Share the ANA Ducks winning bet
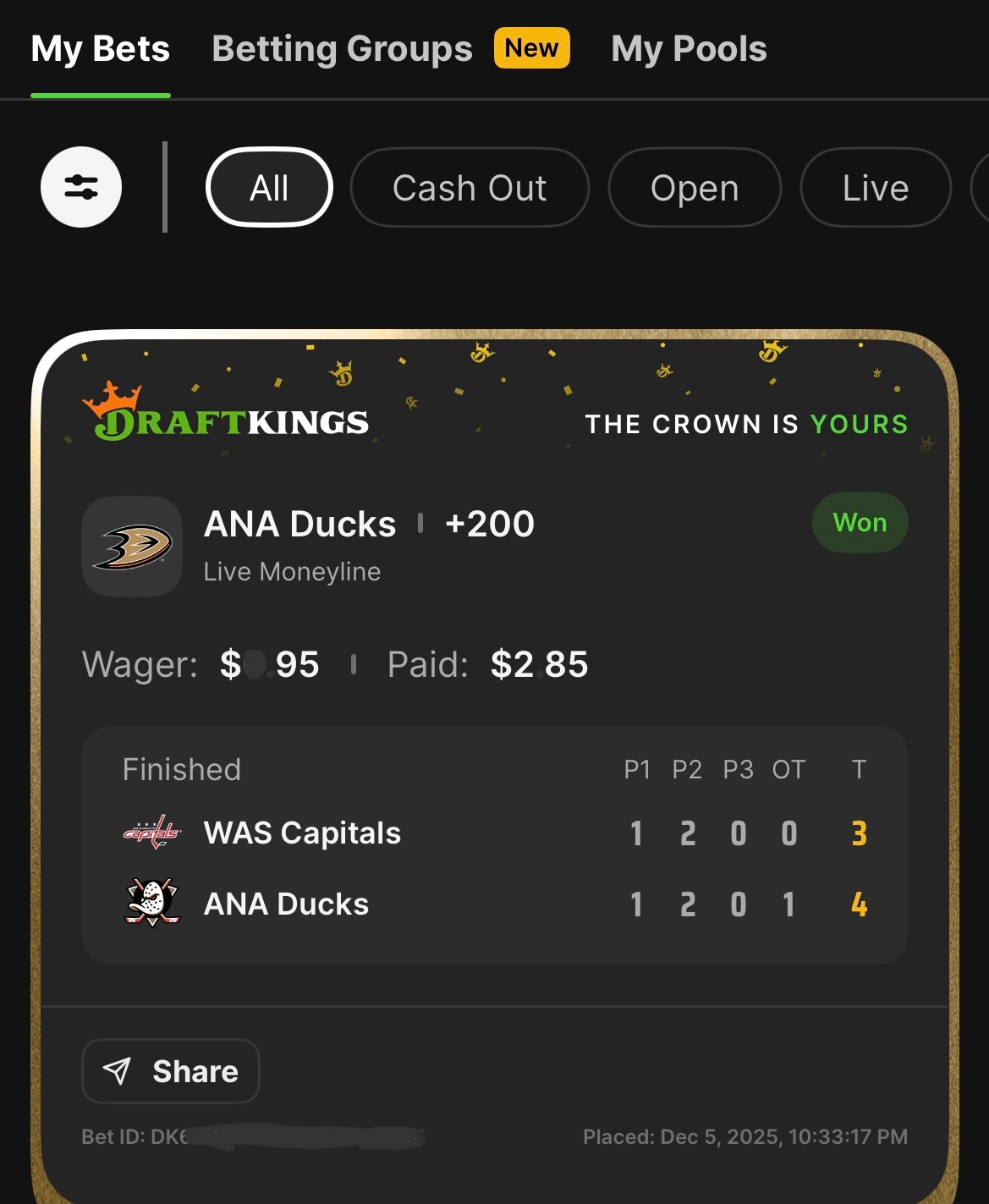This screenshot has width=989, height=1204. [171, 1071]
